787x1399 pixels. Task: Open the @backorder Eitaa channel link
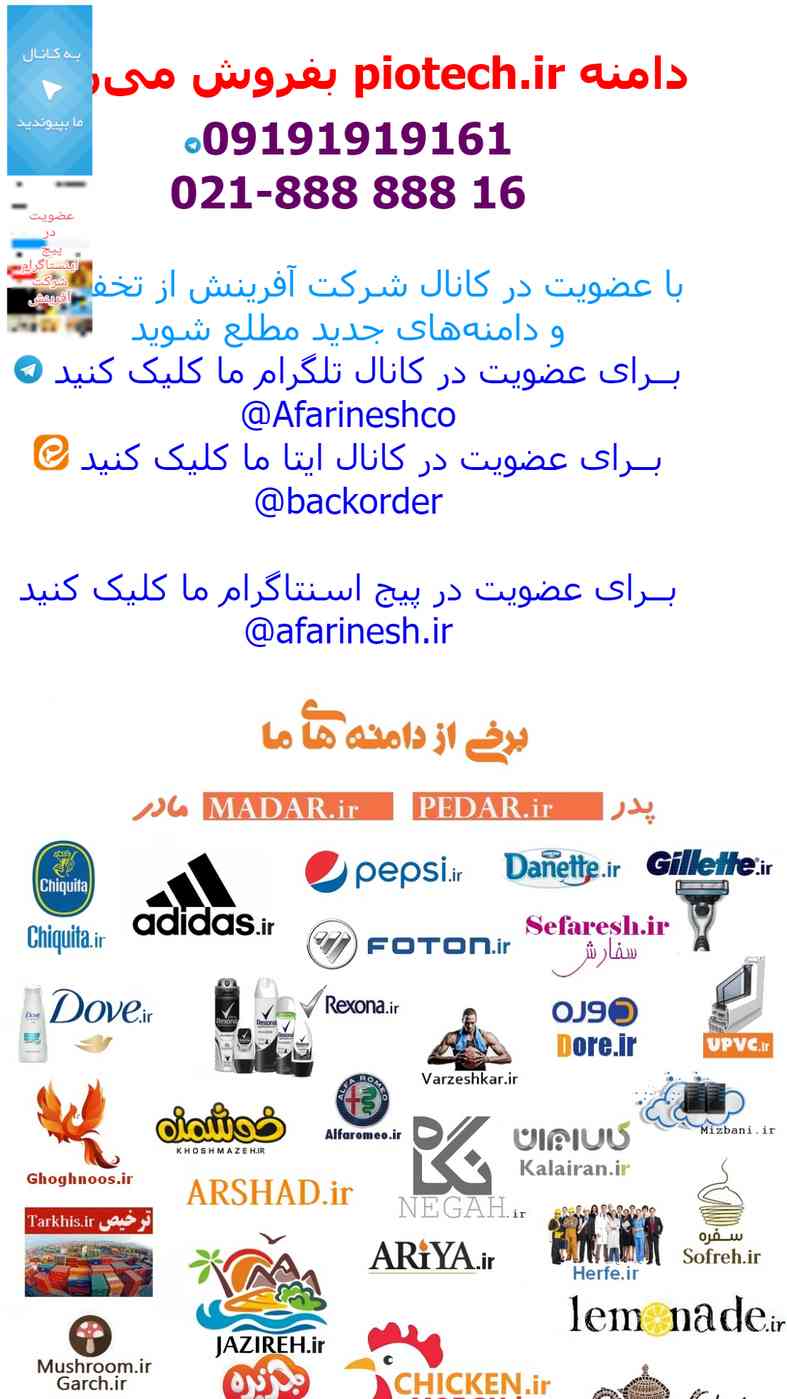[348, 501]
